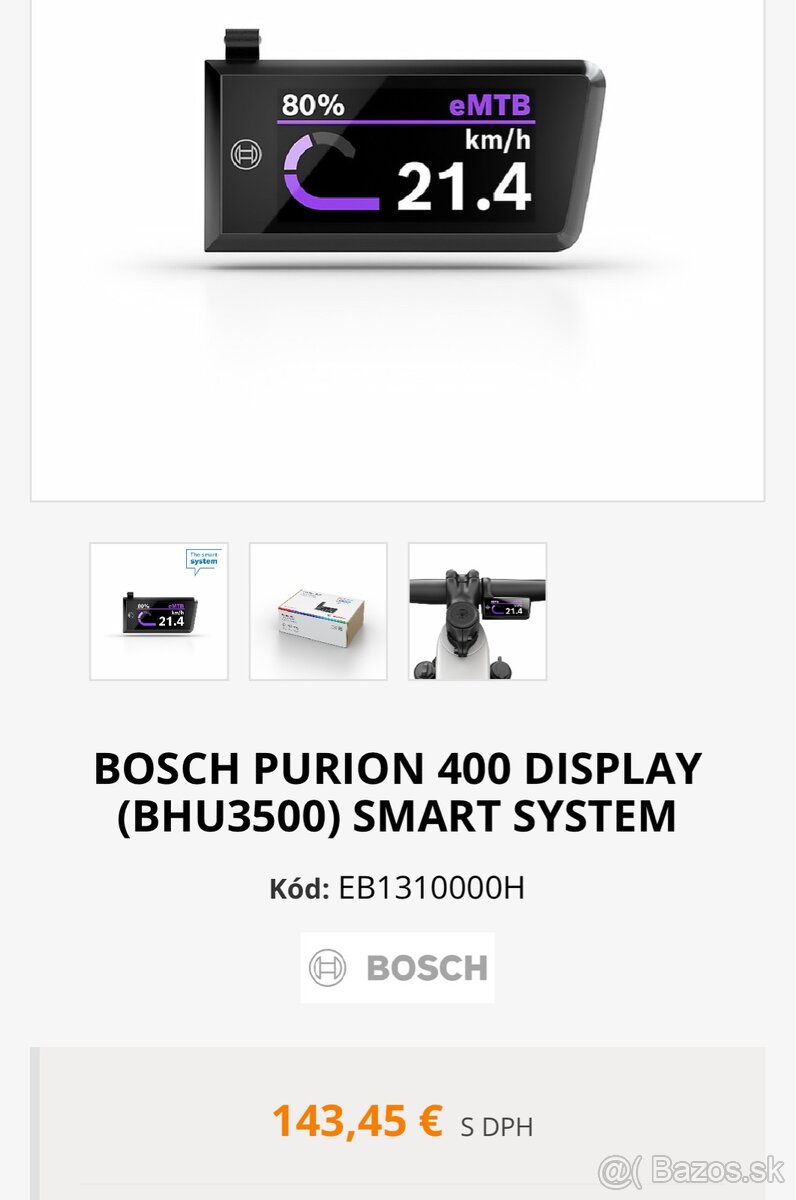
Task: Show the handlebar-mounted display thumbnail
Action: point(477,612)
